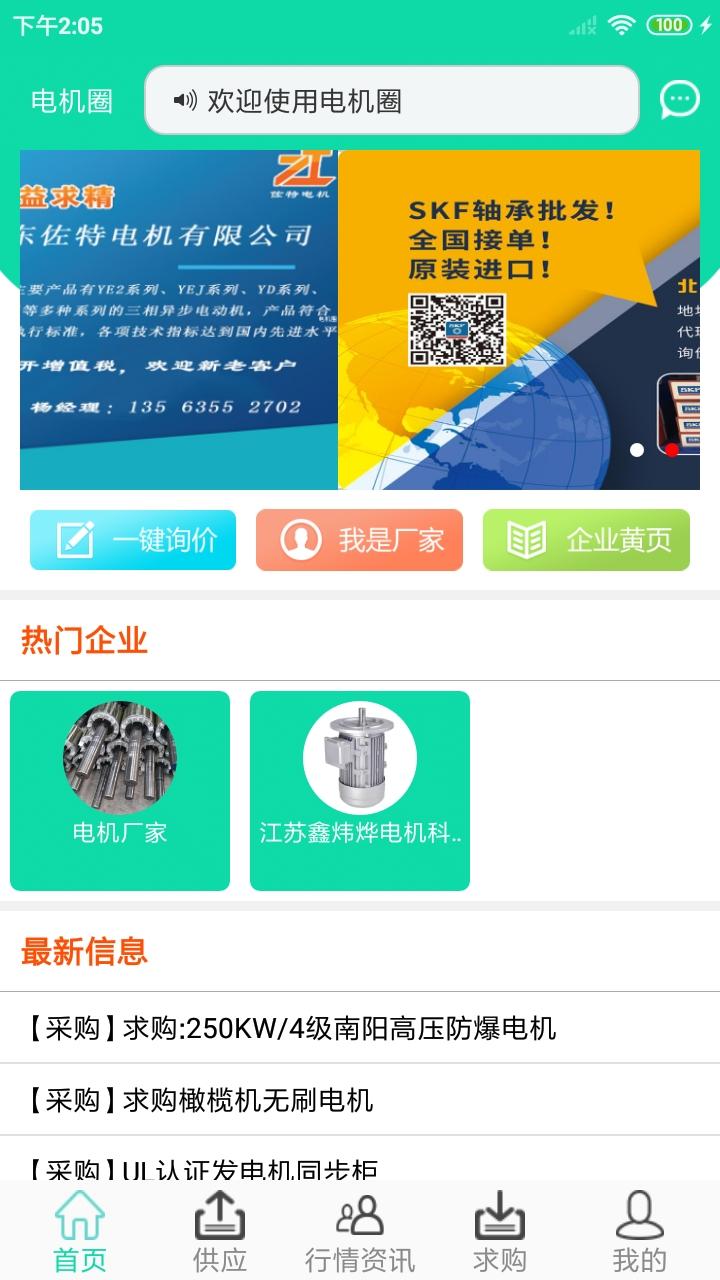Screen dimensions: 720x1280
Task: Open 企业黄页 directory
Action: [x=586, y=540]
